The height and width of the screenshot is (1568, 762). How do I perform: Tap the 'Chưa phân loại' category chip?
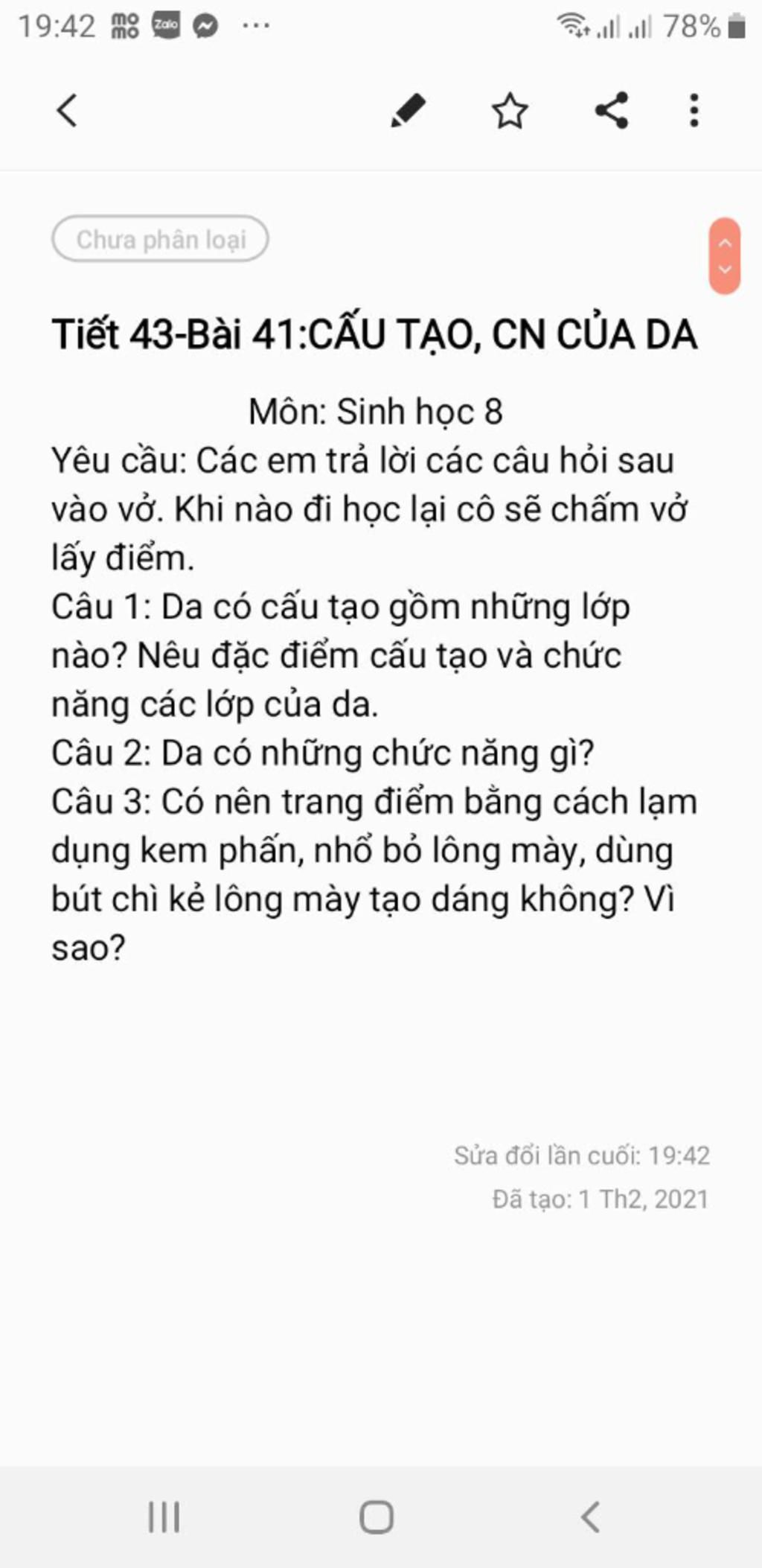coord(160,239)
